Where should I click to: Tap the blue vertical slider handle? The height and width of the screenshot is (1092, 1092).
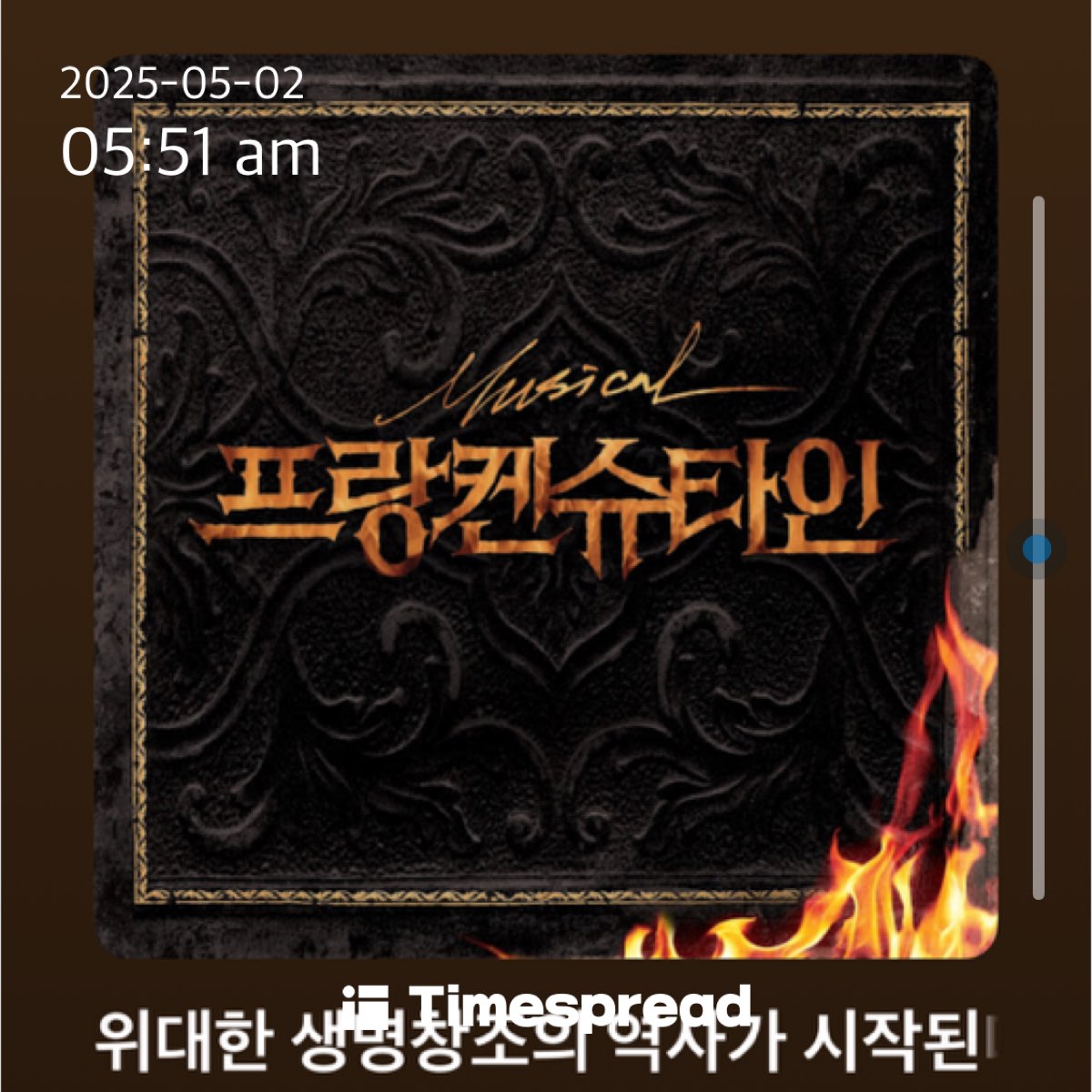tap(1036, 549)
